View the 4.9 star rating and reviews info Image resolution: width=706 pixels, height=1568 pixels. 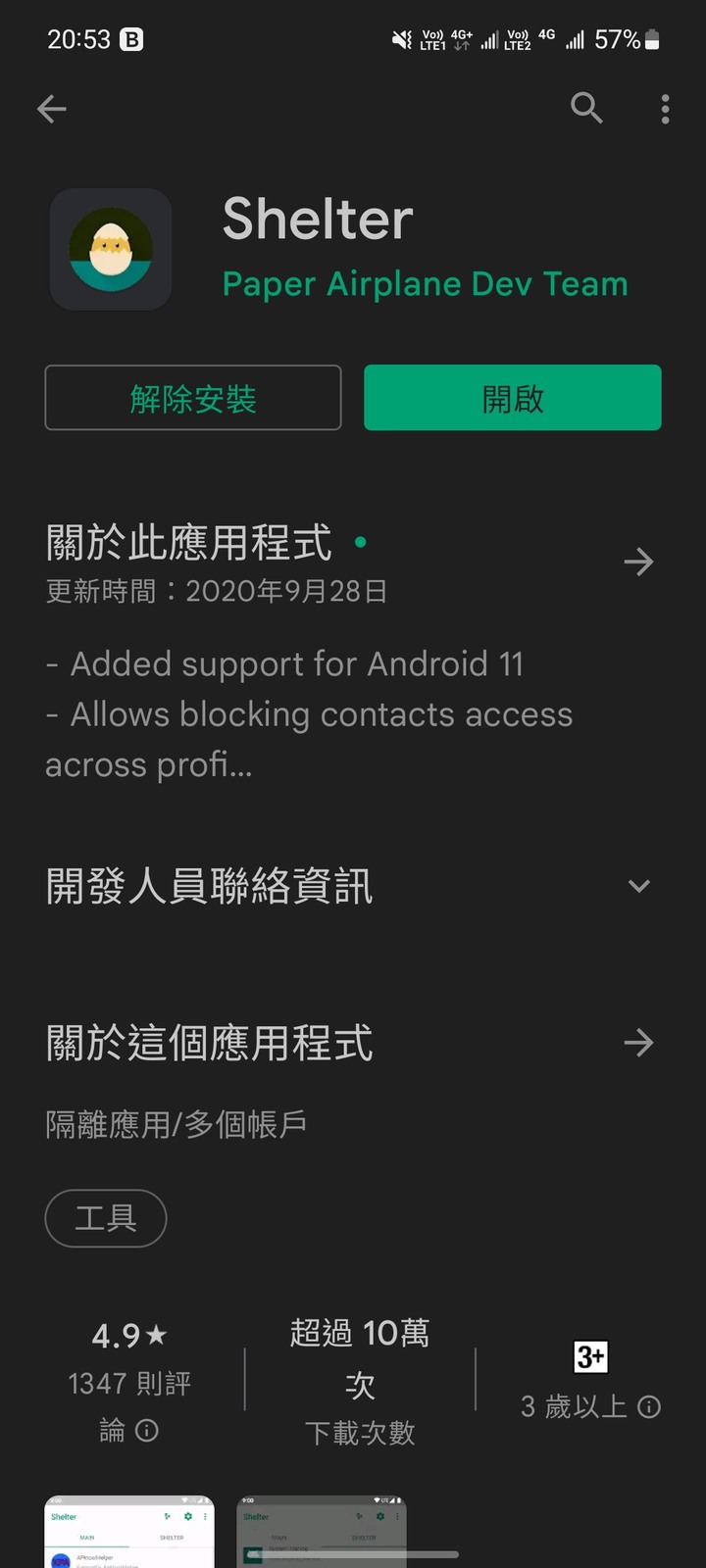[x=129, y=1383]
